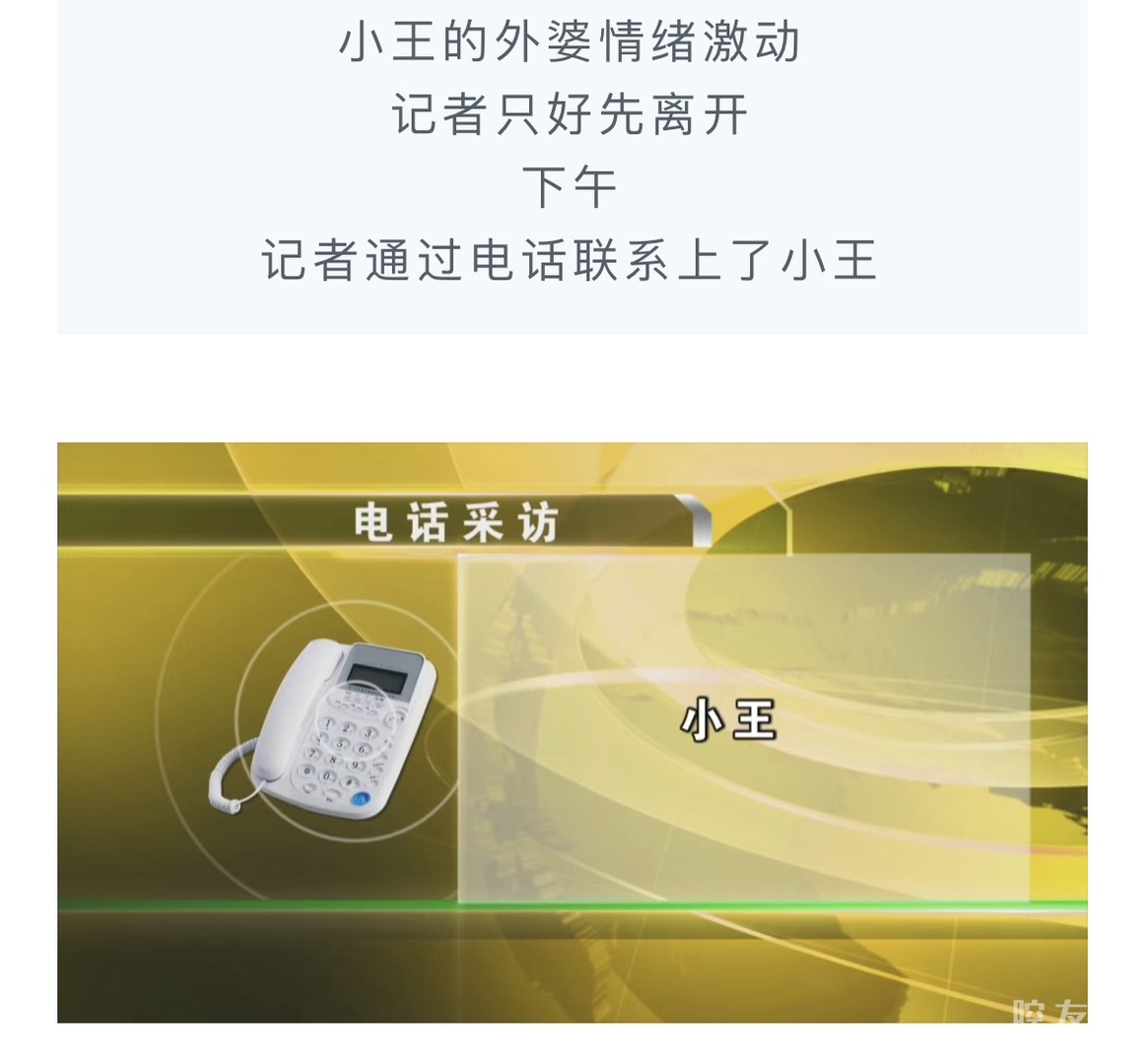Open the 电话采访 image in full view
Image resolution: width=1146 pixels, height=1064 pixels.
pos(572,732)
